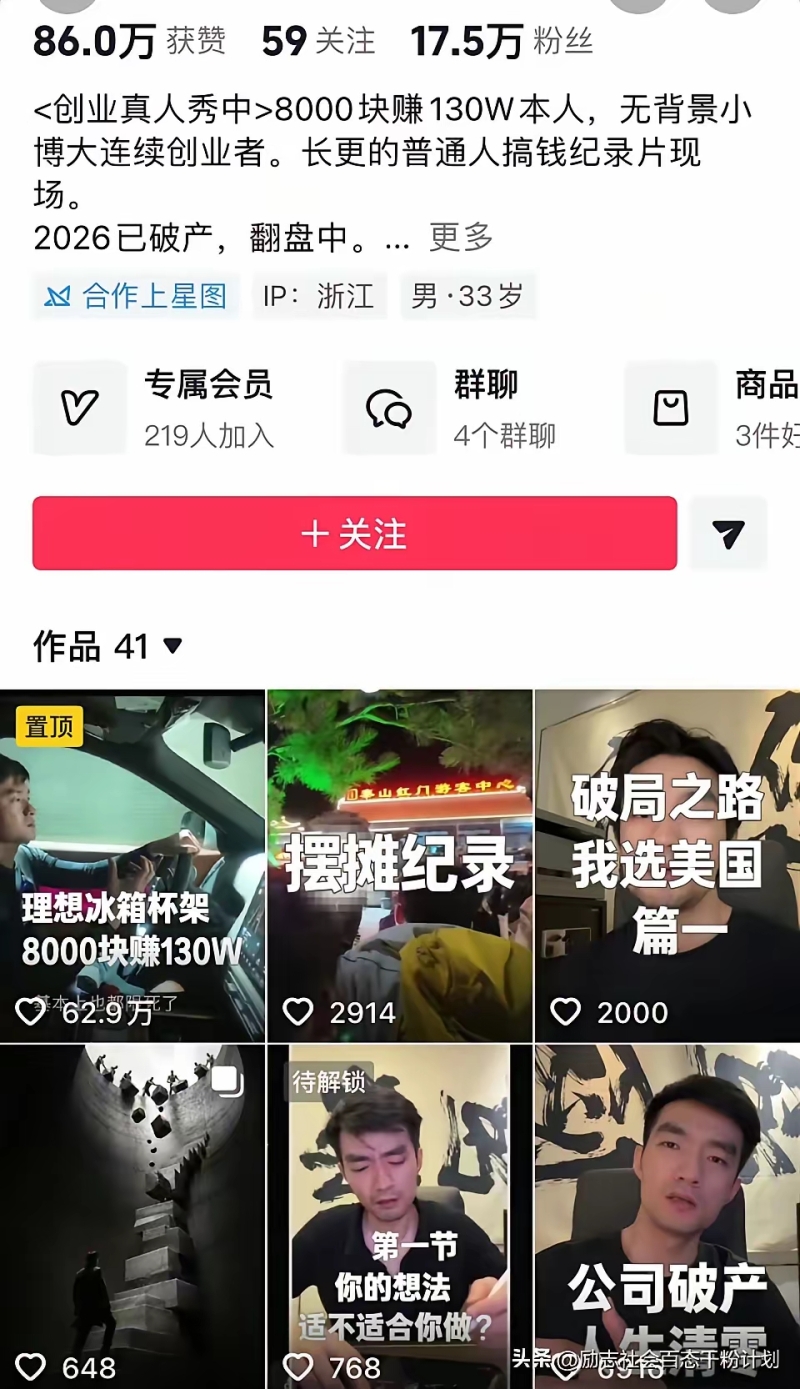800x1389 pixels.
Task: Open locked video 第一节 你的想法
Action: click(400, 1217)
